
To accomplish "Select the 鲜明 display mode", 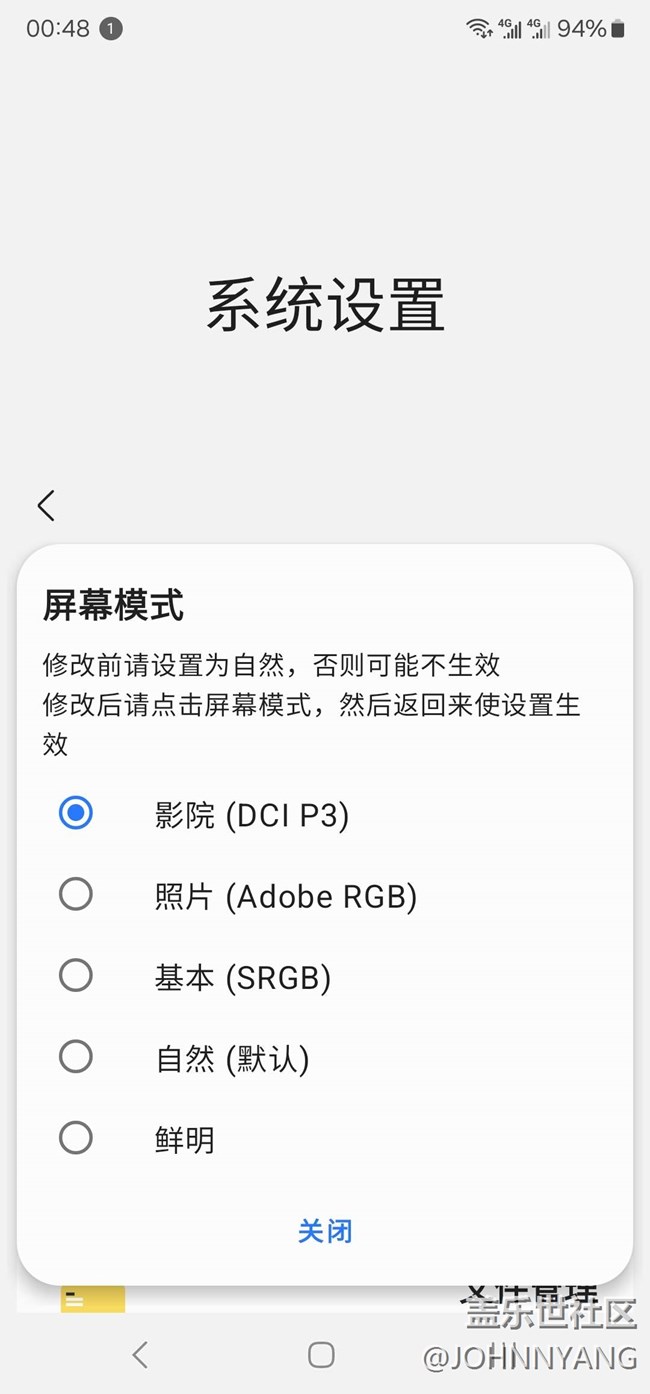I will point(76,1138).
